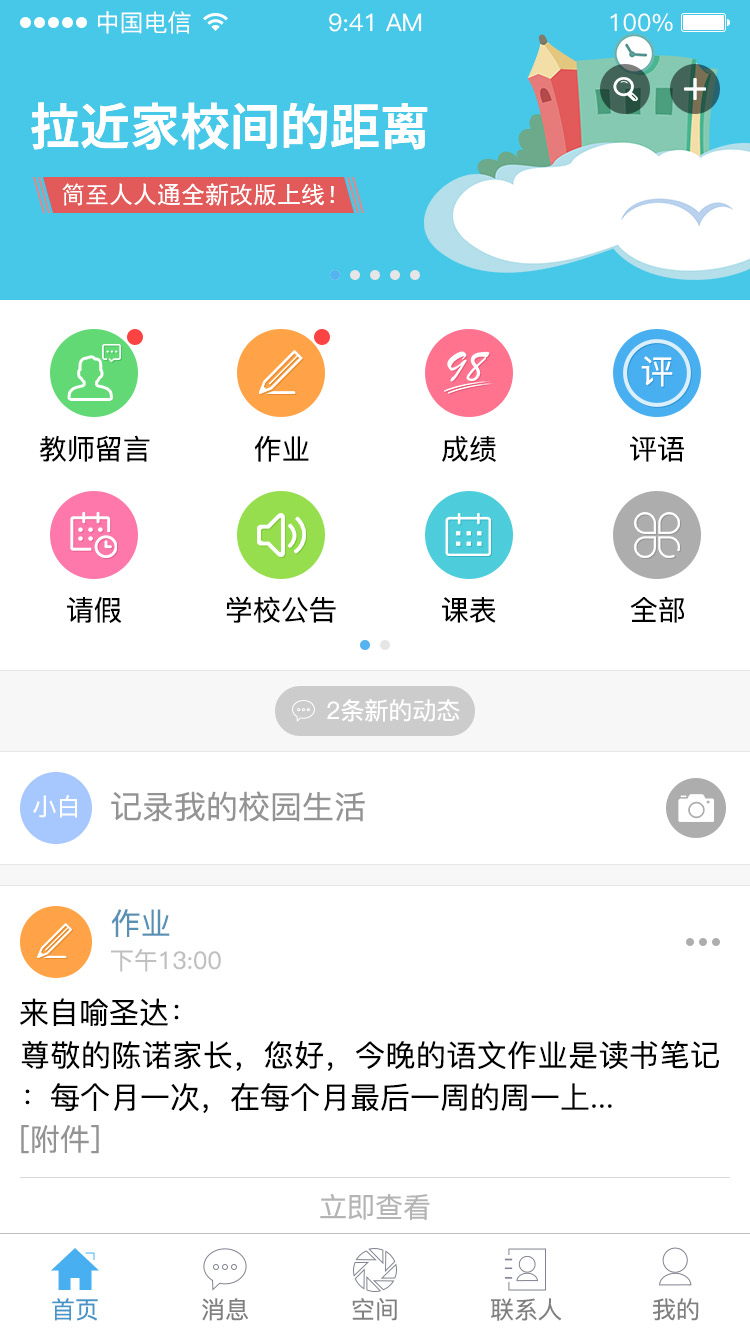This screenshot has width=750, height=1334.
Task: Open the 成绩 (grades) icon
Action: coord(469,372)
